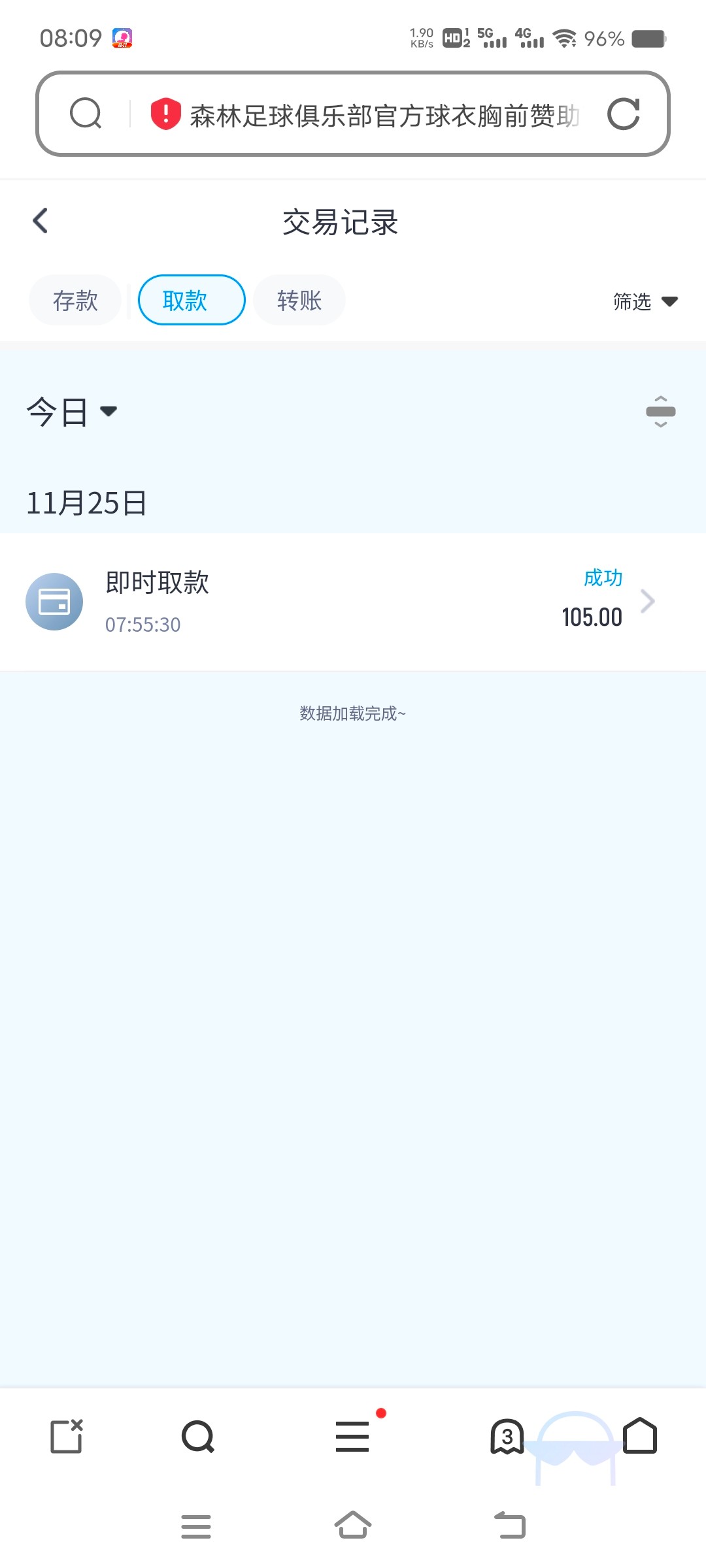Screen dimensions: 706x1568
Task: Expand the 今日 date dropdown
Action: [x=72, y=412]
